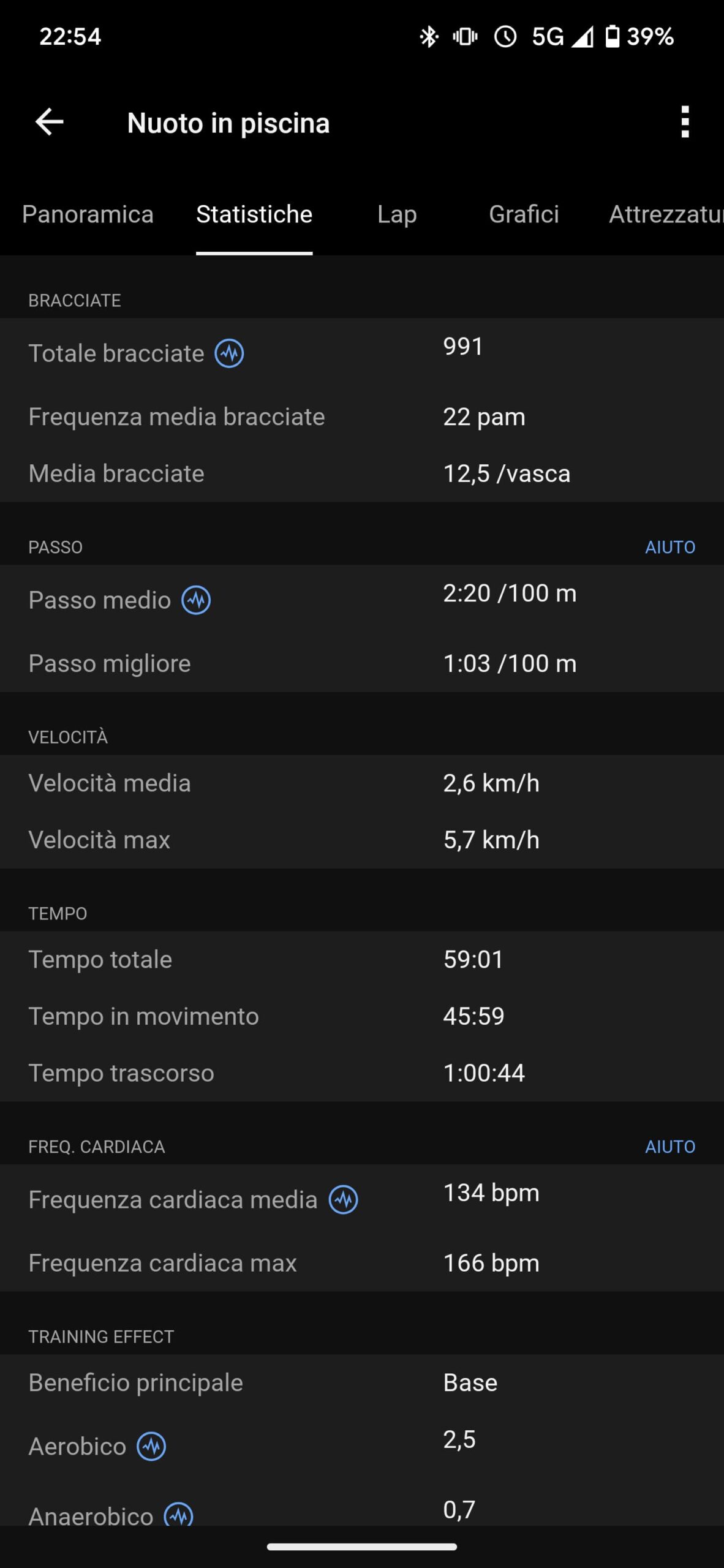Viewport: 724px width, 1568px height.
Task: Tap the chart icon next to Aerobico
Action: [x=151, y=1447]
